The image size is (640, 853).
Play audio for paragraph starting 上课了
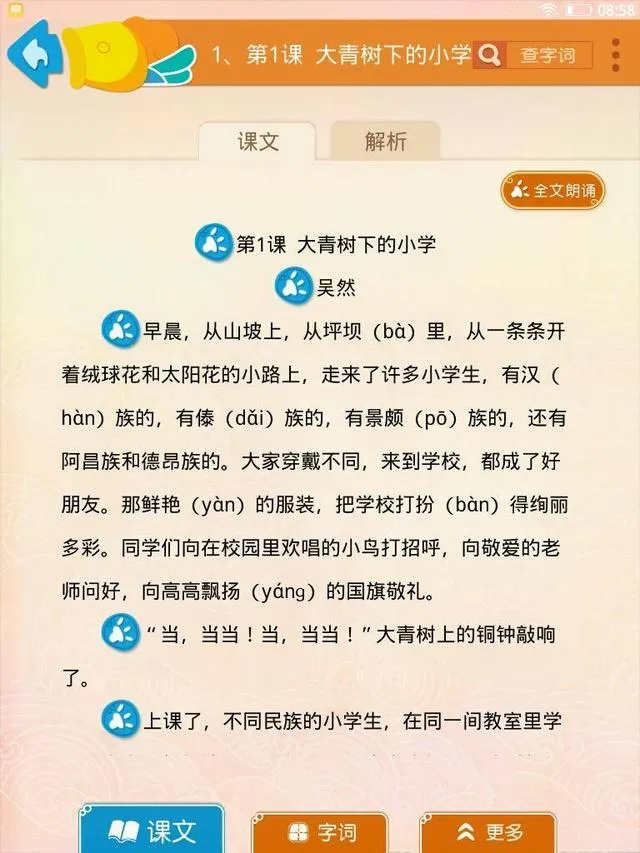click(120, 716)
